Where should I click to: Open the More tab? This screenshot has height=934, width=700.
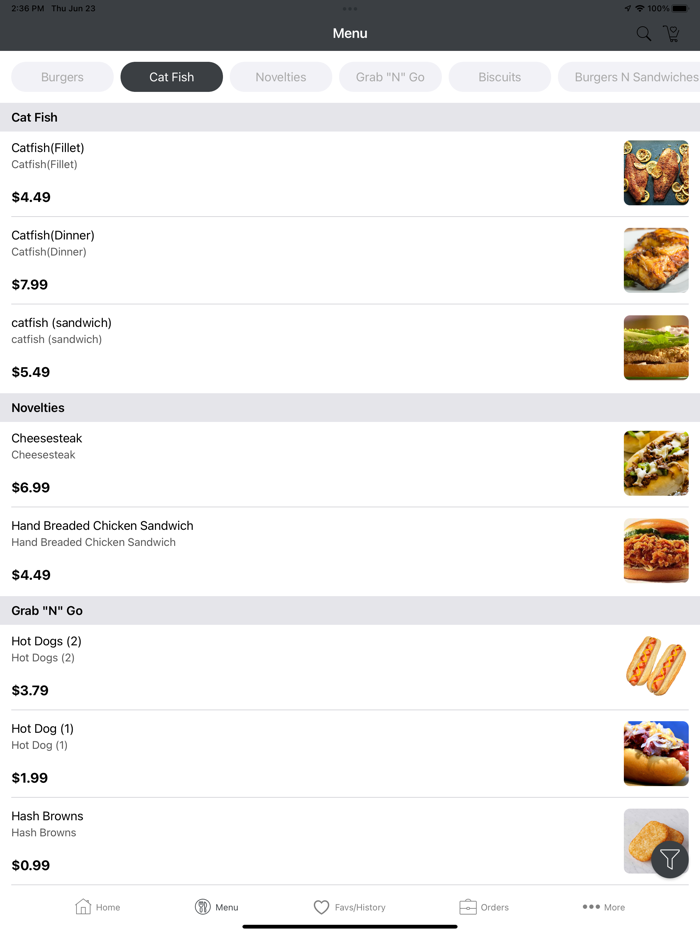604,907
